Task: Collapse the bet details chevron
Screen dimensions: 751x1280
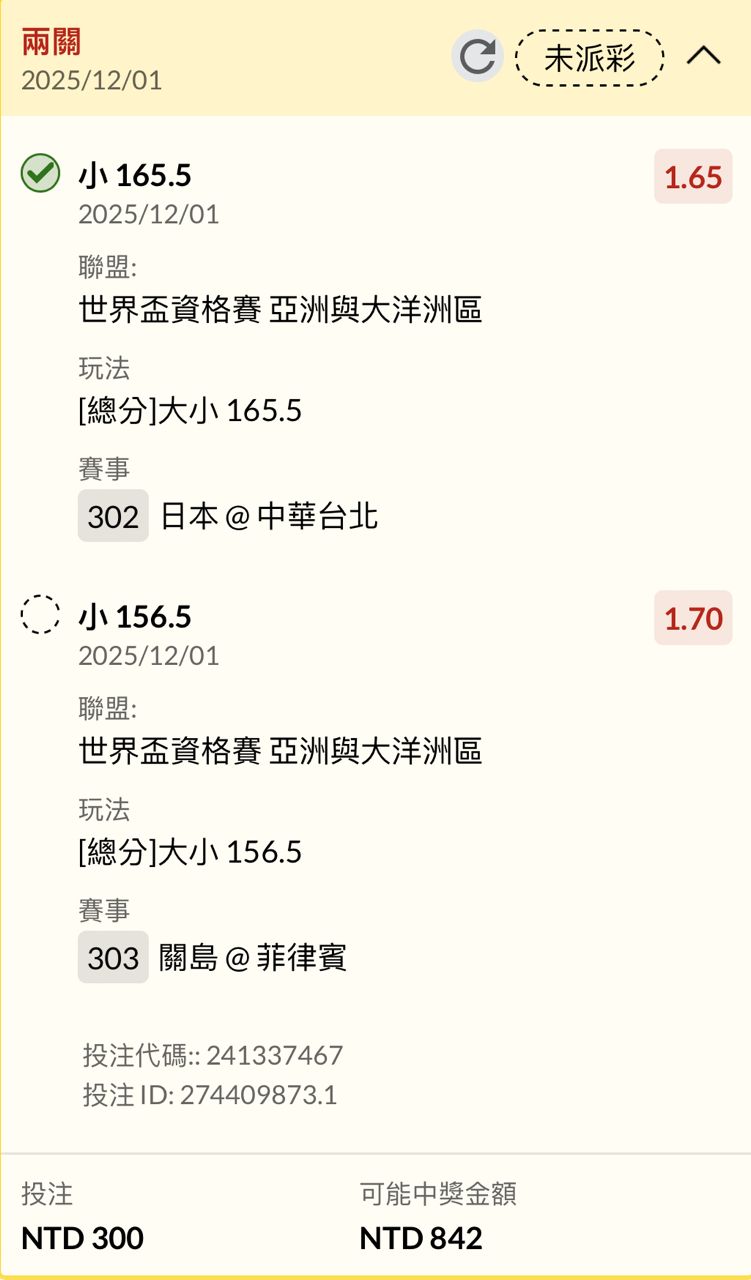Action: 704,56
